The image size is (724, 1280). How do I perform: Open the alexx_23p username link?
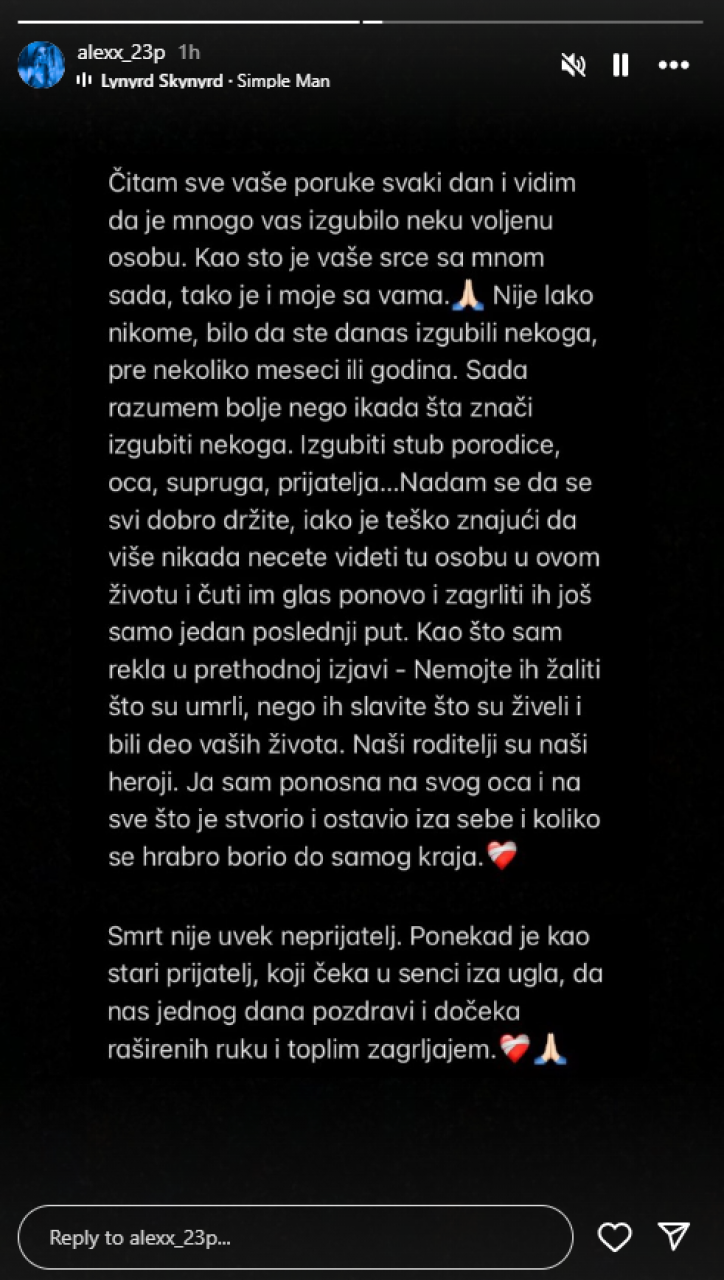pyautogui.click(x=121, y=53)
